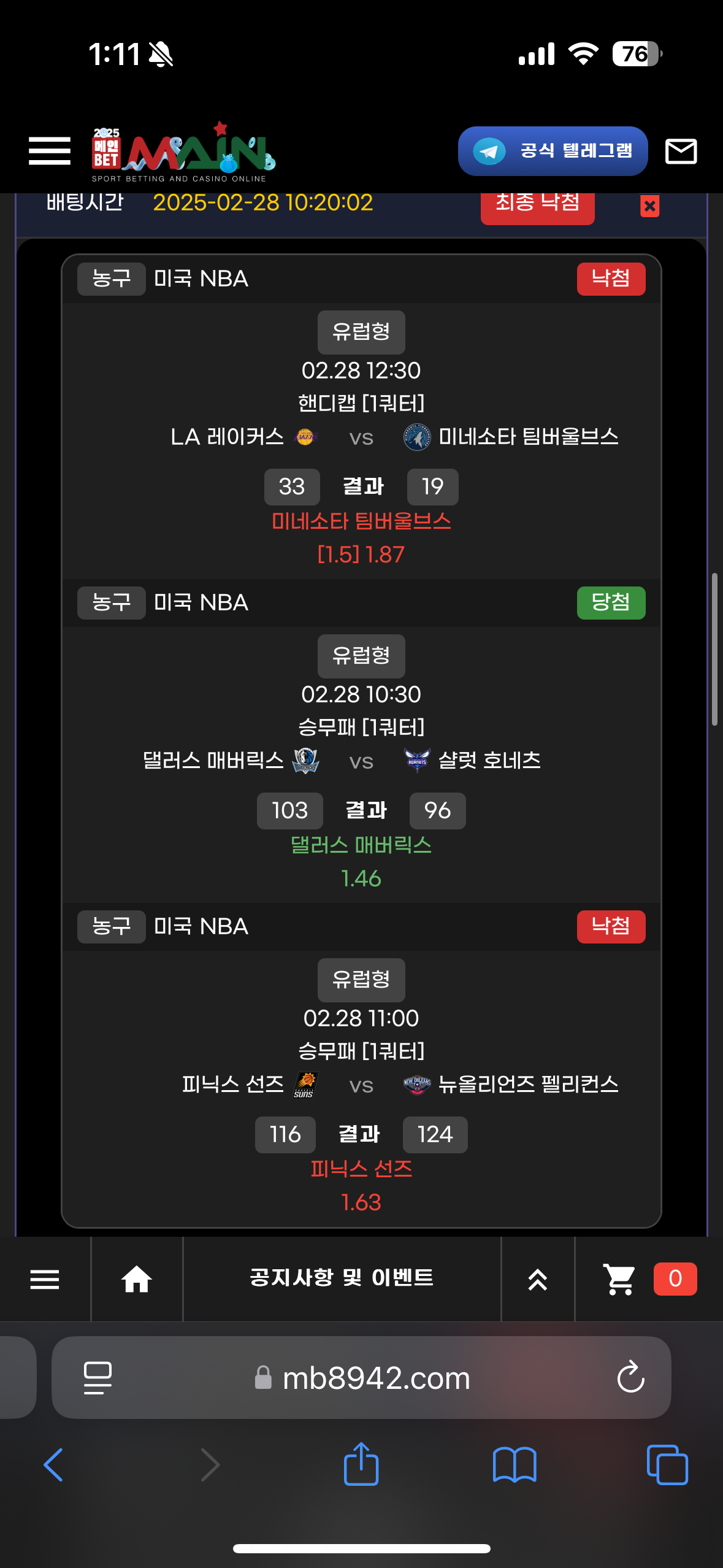The height and width of the screenshot is (1568, 723).
Task: Open the page settings menu in the address bar
Action: pos(98,1378)
